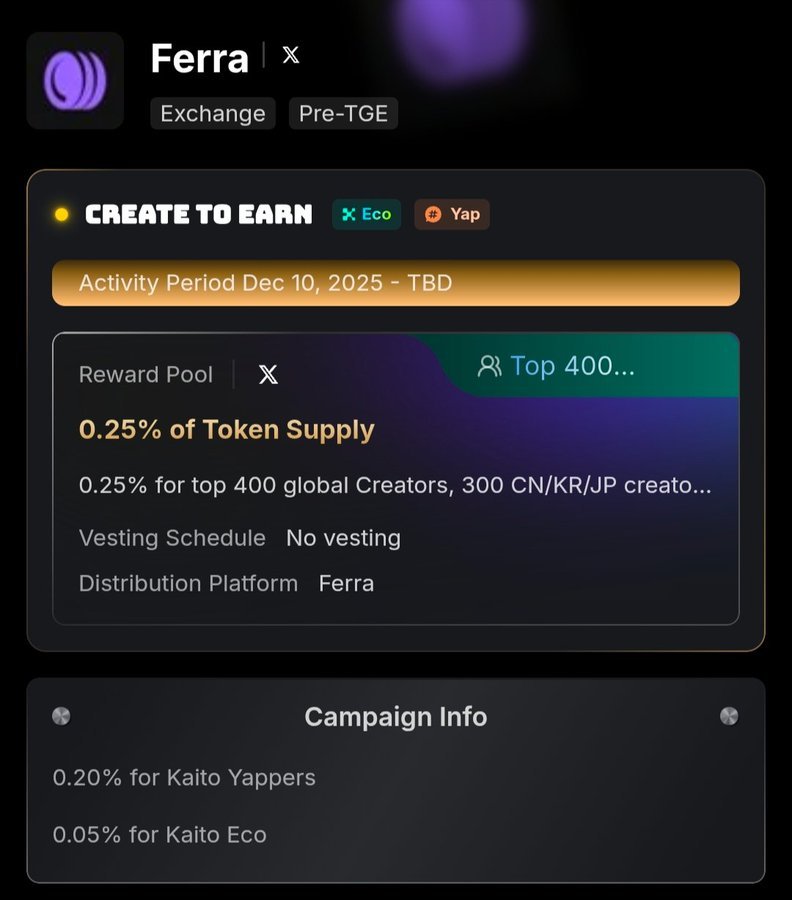Tap the Yap badge

coord(452,214)
